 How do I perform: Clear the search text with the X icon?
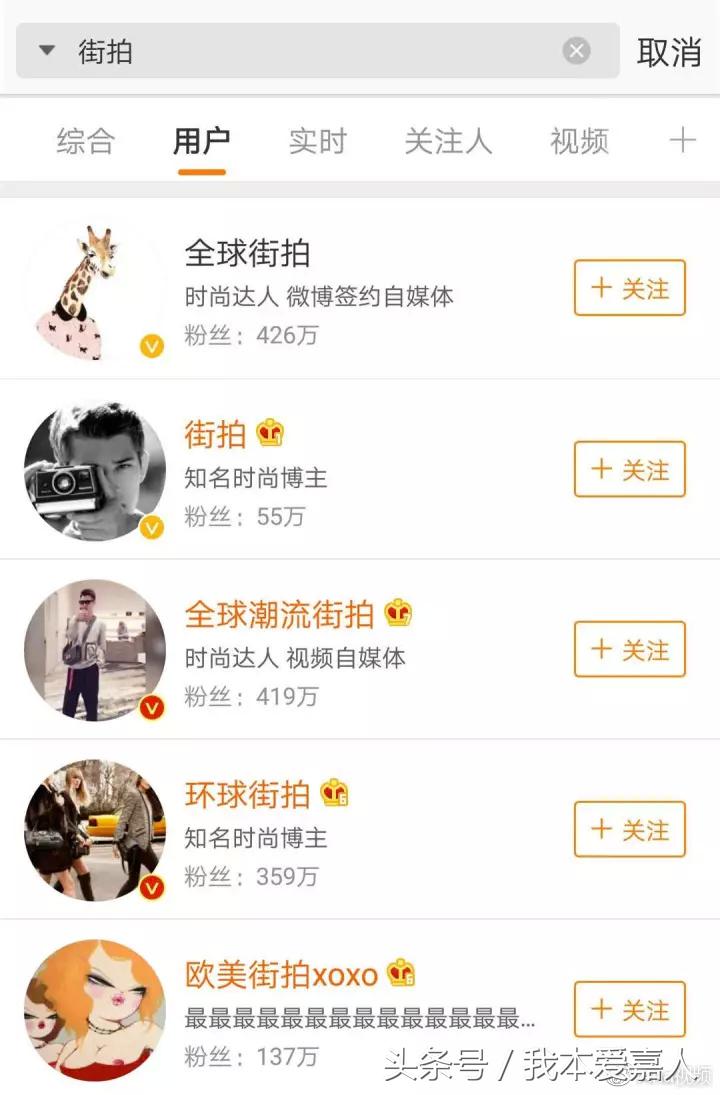576,51
